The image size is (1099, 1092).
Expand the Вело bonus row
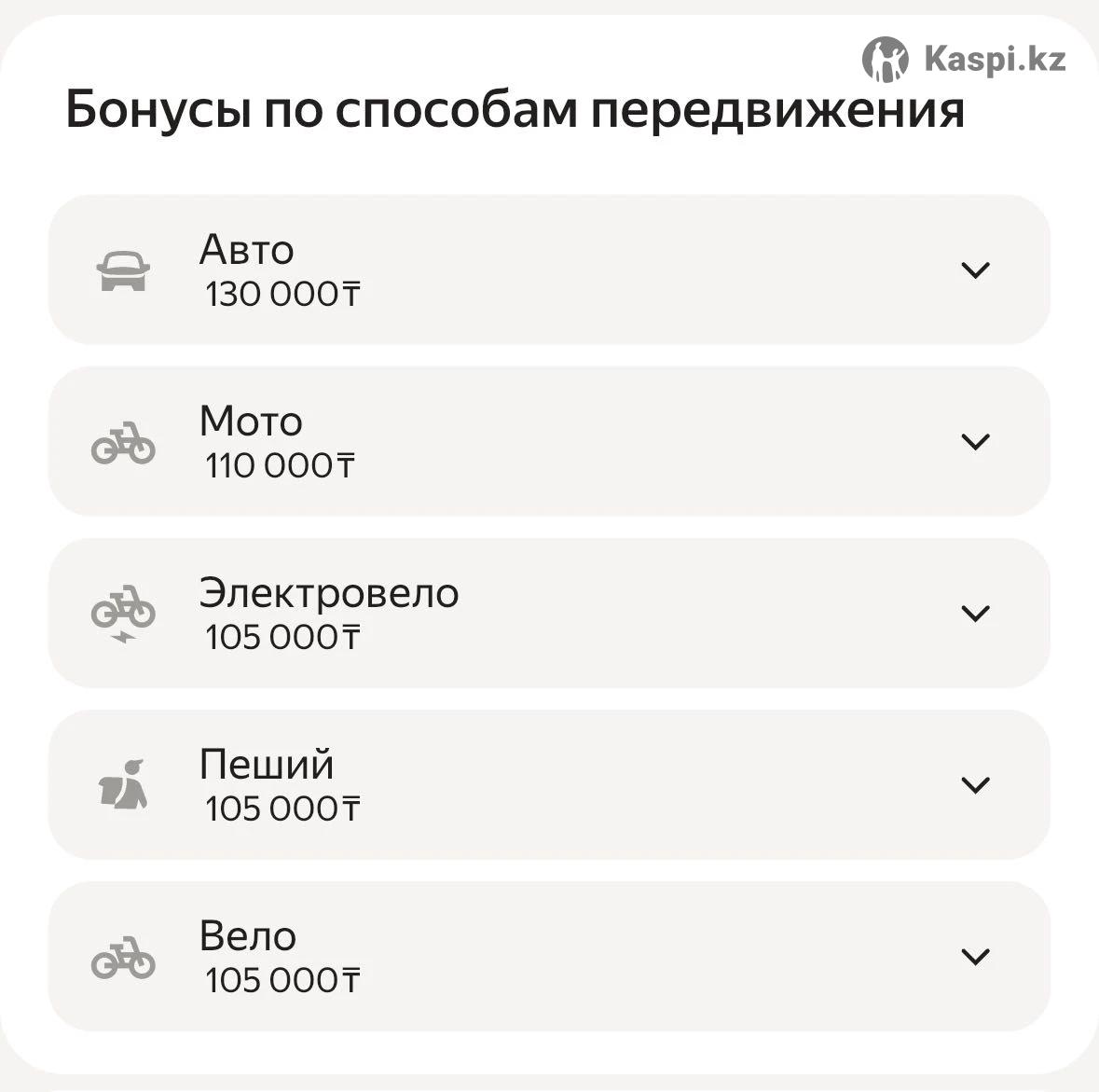tap(974, 957)
